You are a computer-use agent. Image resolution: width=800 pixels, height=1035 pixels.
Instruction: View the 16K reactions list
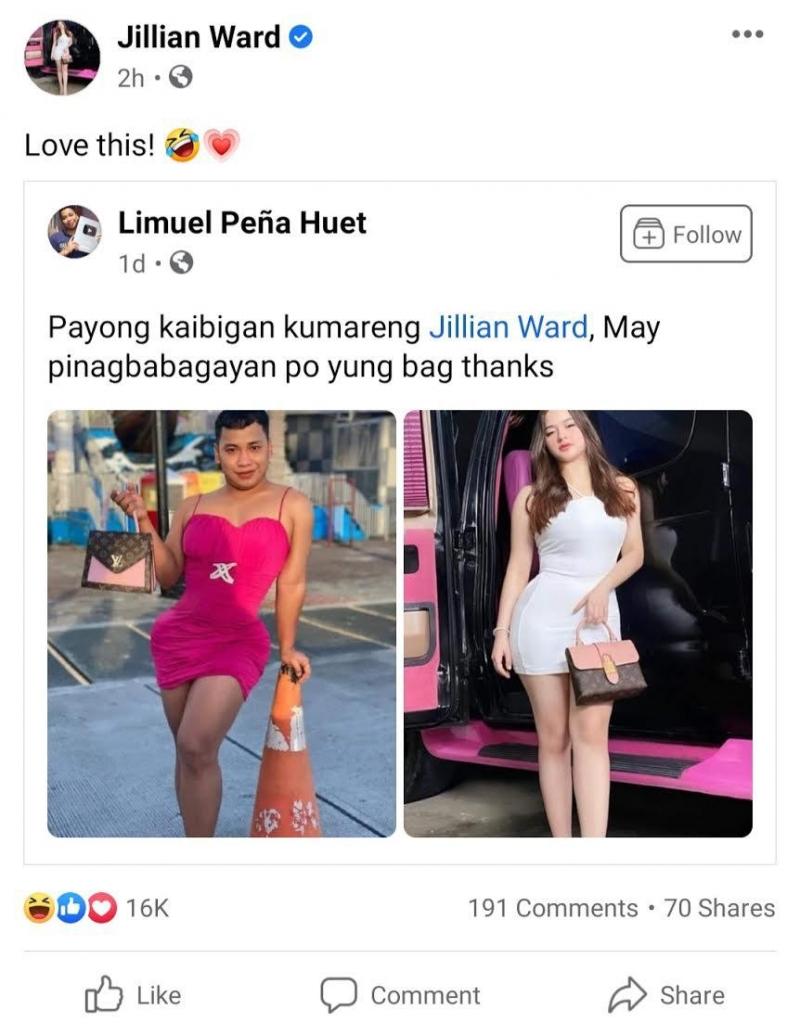97,908
